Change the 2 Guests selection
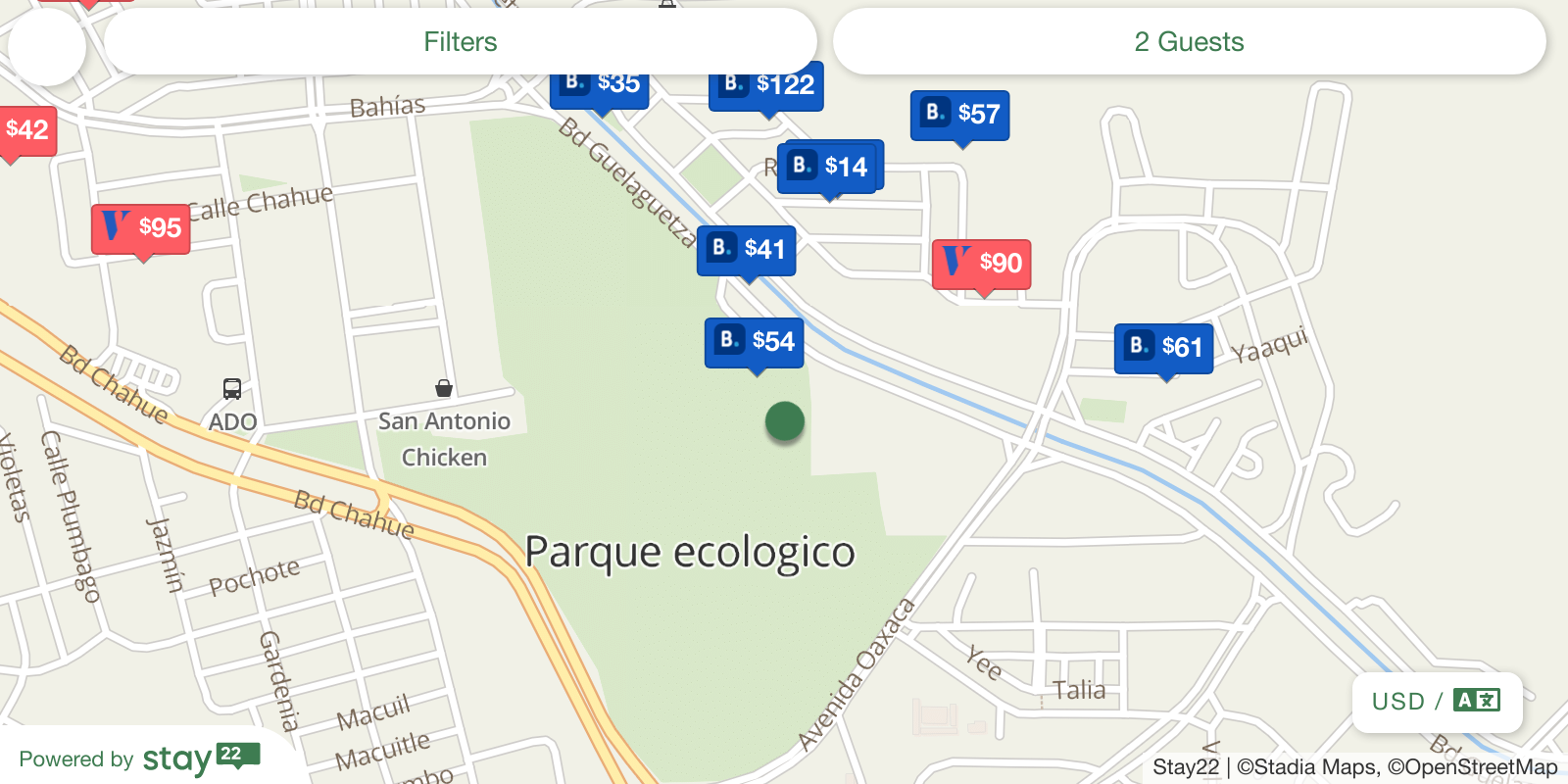 coord(1189,42)
